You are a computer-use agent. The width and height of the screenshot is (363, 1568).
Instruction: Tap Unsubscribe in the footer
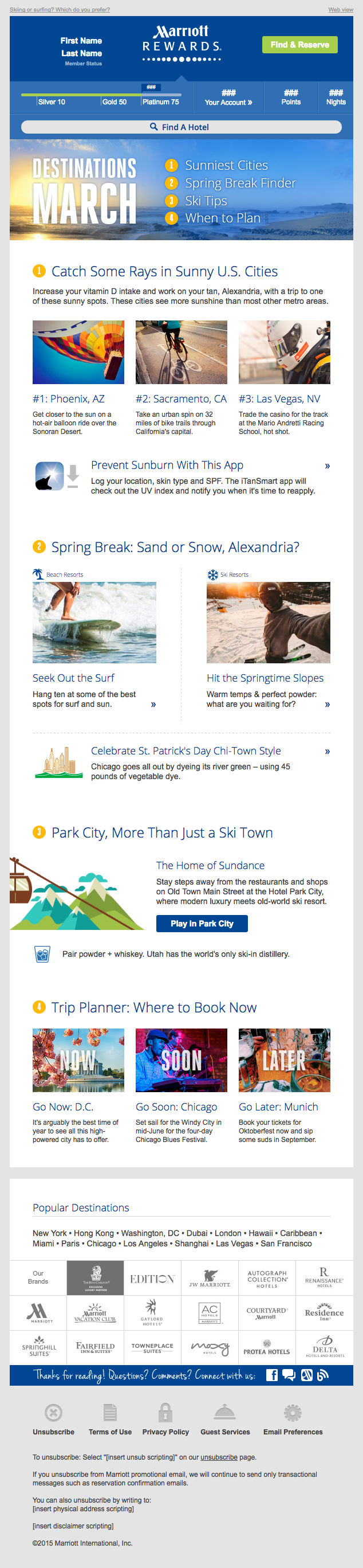coord(53,1432)
